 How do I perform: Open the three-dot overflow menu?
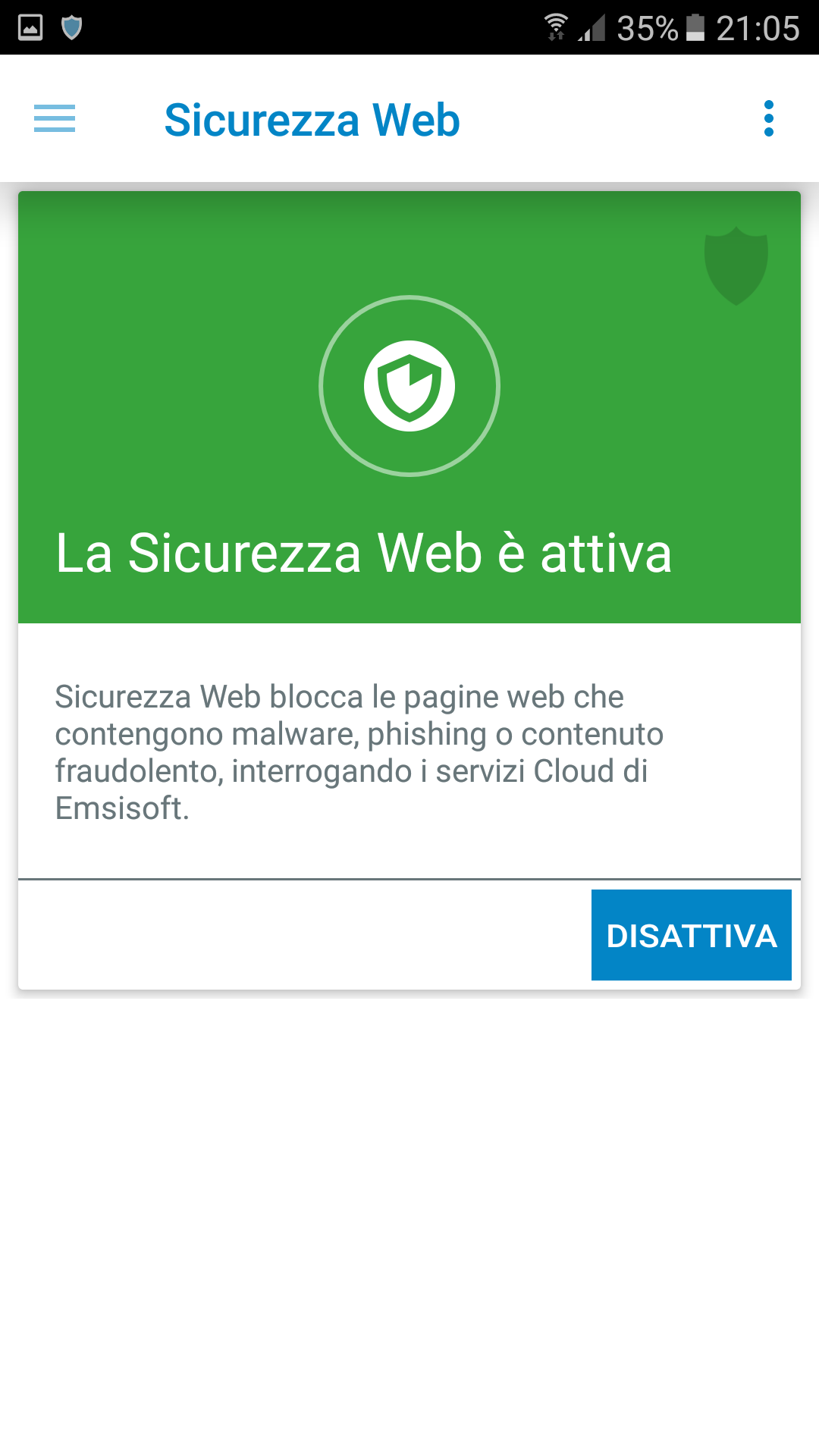[769, 118]
